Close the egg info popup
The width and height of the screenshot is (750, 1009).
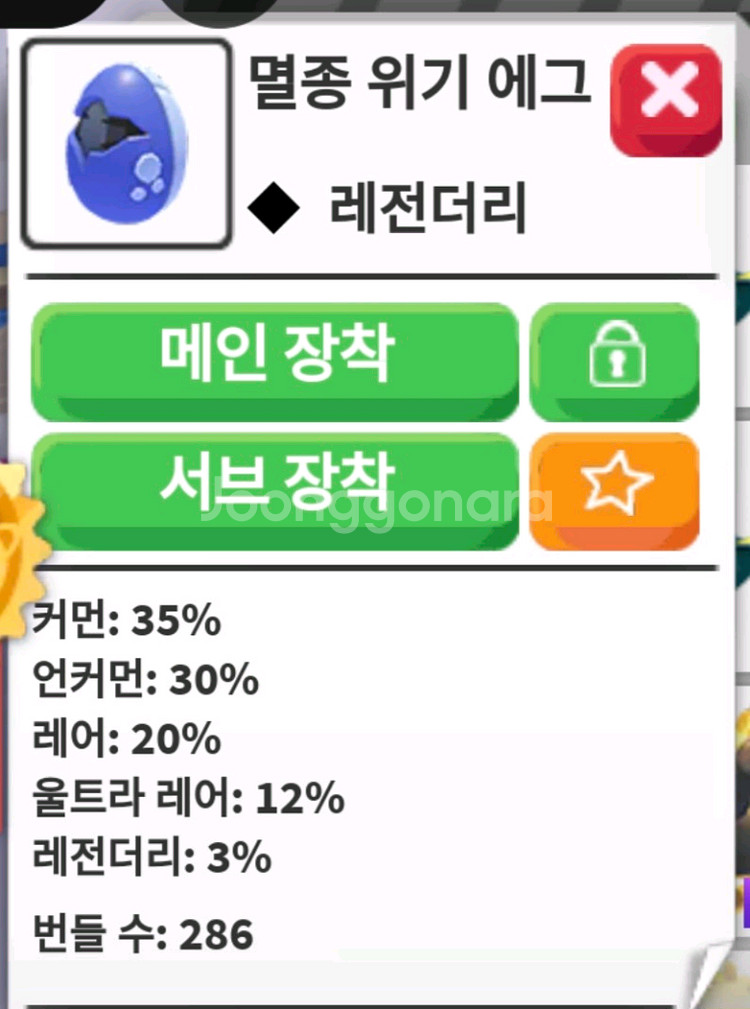666,100
